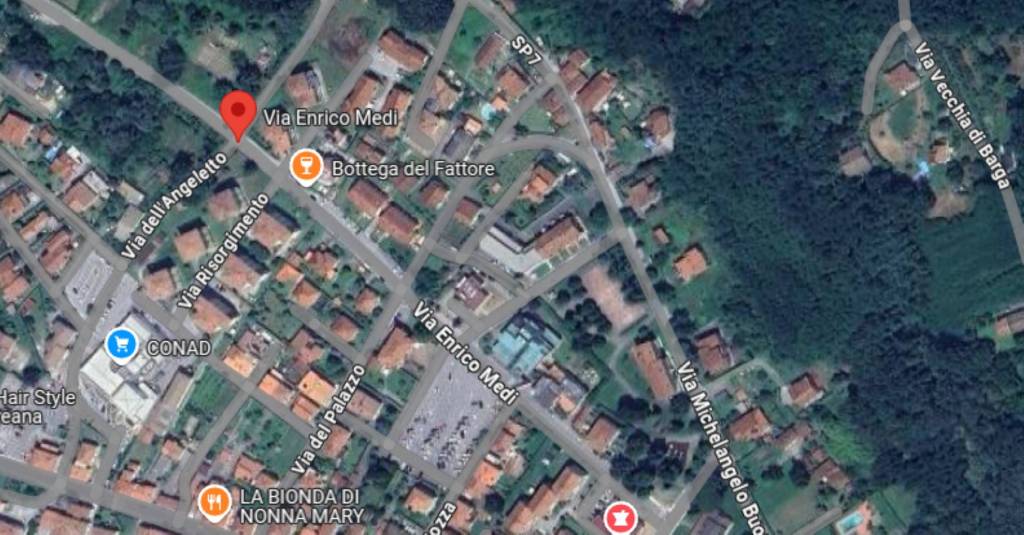Tap the red pharmacy marker at the bottom
The width and height of the screenshot is (1024, 535).
[x=620, y=519]
